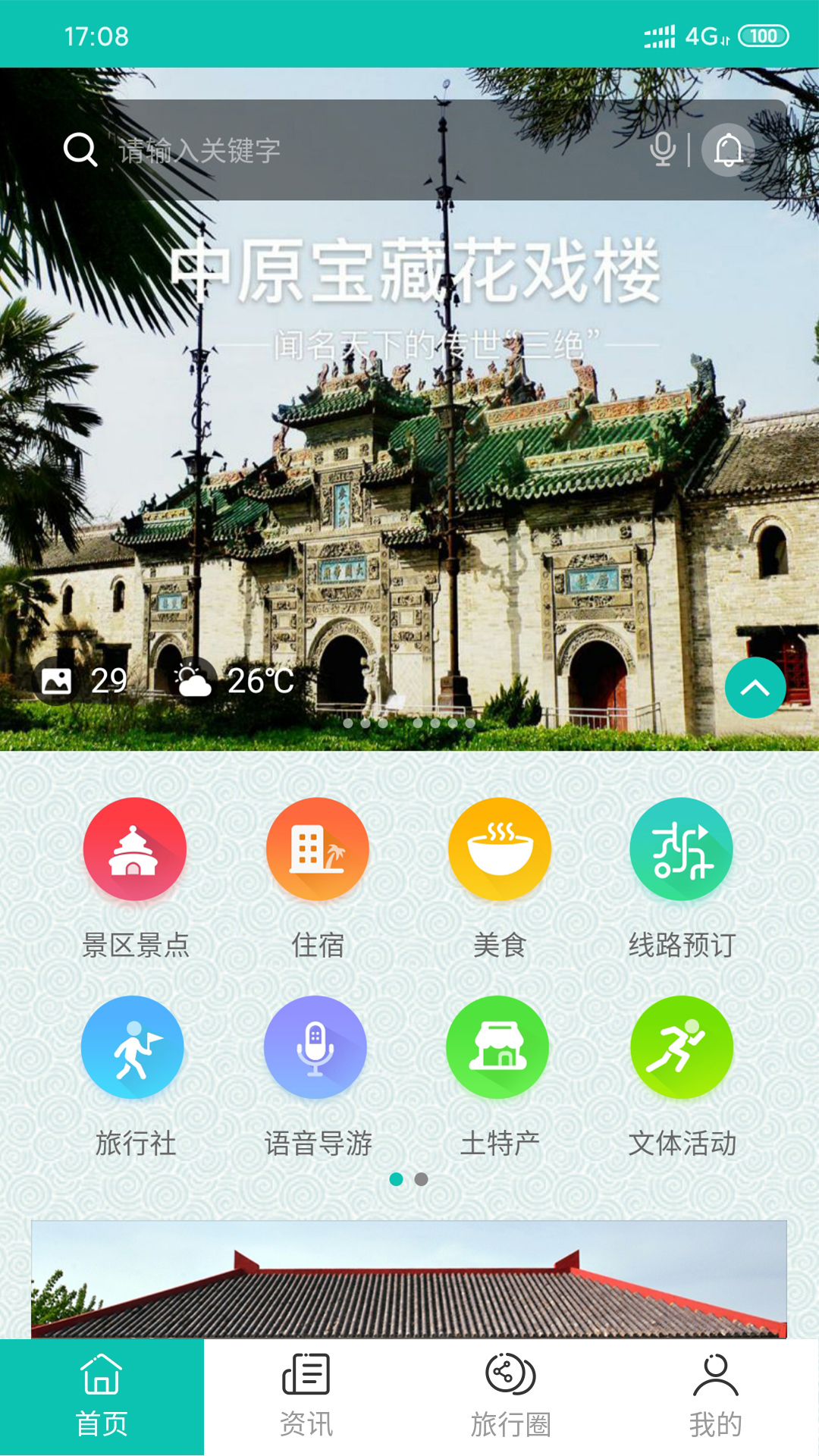The height and width of the screenshot is (1456, 819).
Task: Select the 首页 home tab
Action: pos(102,1397)
